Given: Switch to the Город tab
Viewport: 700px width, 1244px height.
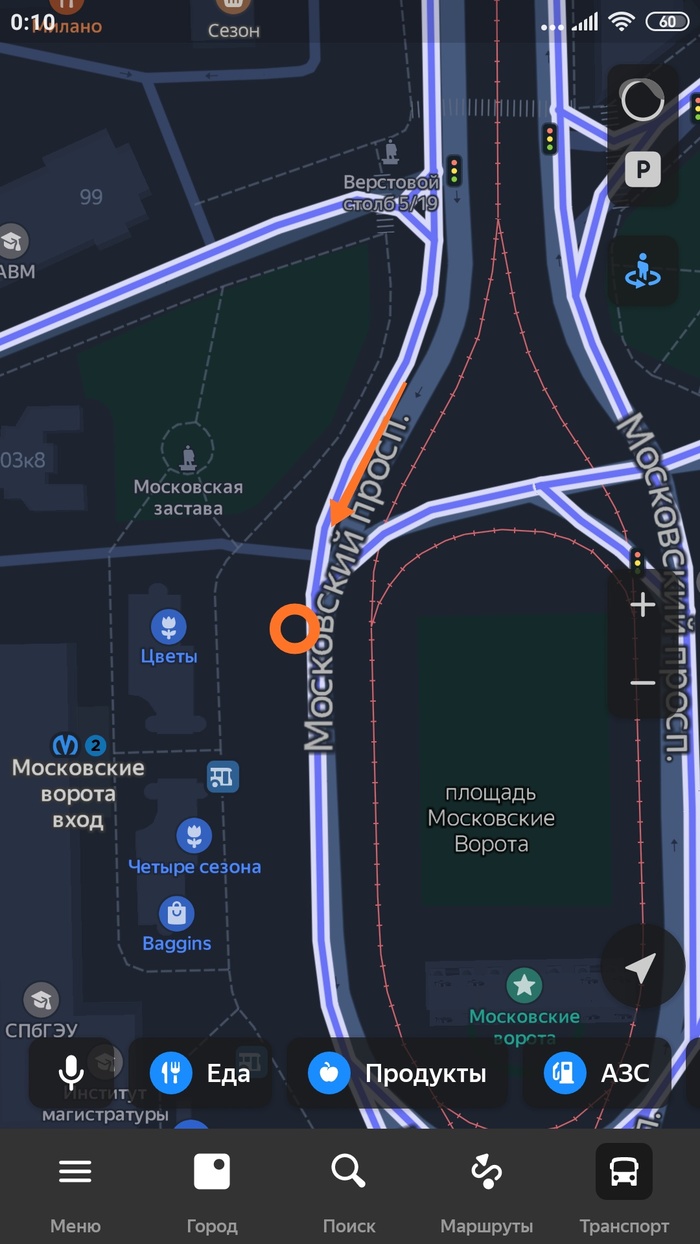Looking at the screenshot, I should 212,1186.
